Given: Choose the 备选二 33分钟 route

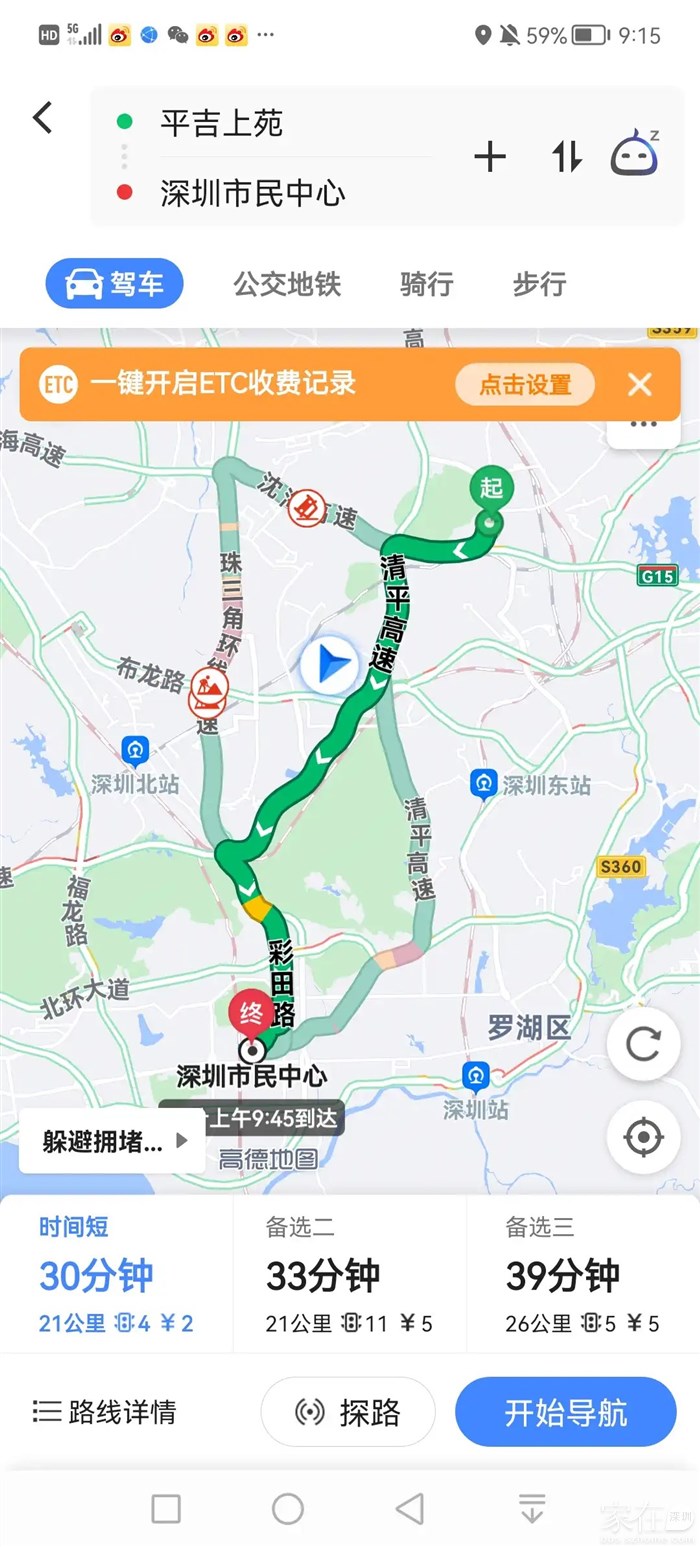Looking at the screenshot, I should click(x=349, y=1275).
